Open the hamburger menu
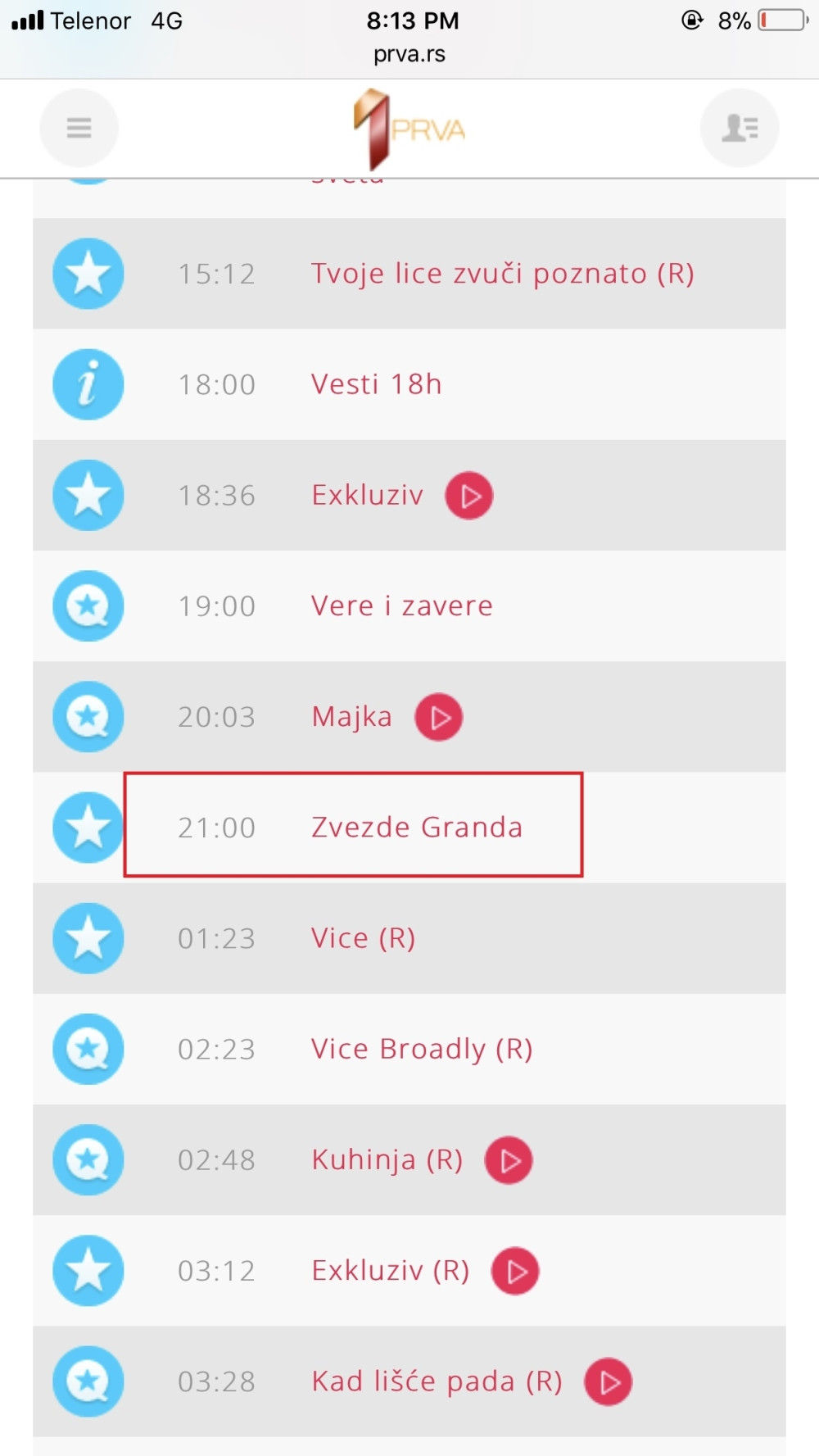 tap(79, 127)
